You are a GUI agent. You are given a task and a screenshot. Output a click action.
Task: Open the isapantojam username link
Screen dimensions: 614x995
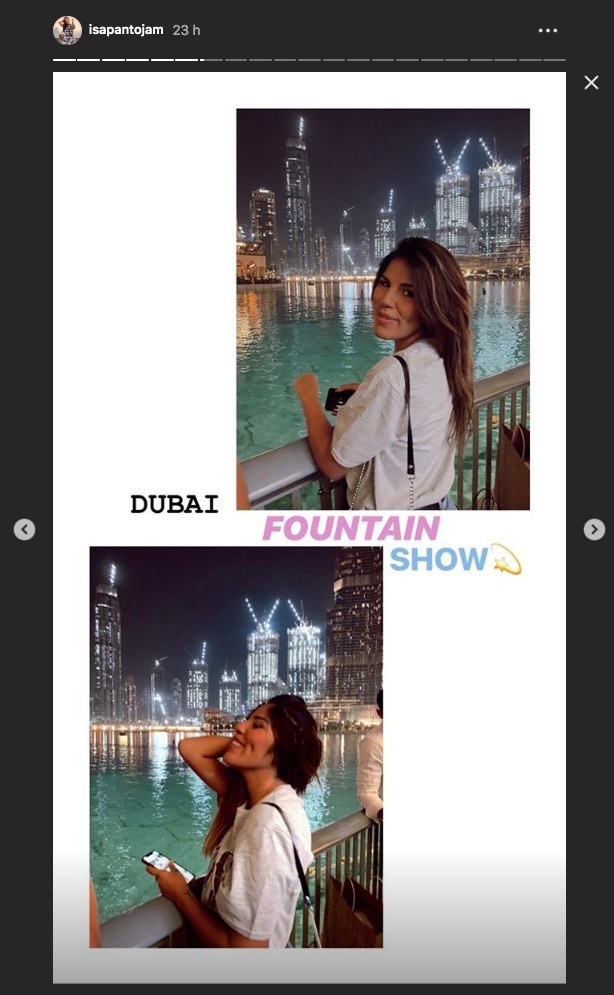coord(126,30)
